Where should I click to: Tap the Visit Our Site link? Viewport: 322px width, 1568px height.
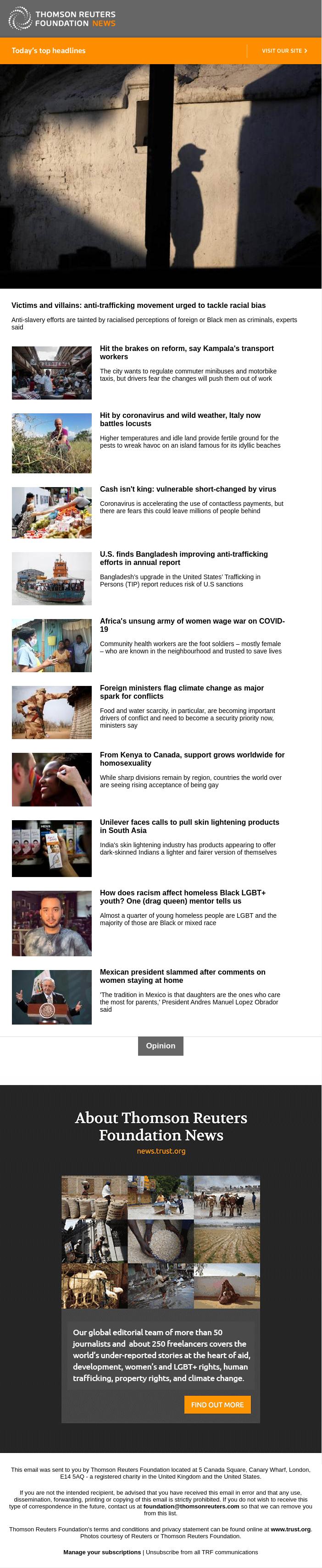coord(284,50)
